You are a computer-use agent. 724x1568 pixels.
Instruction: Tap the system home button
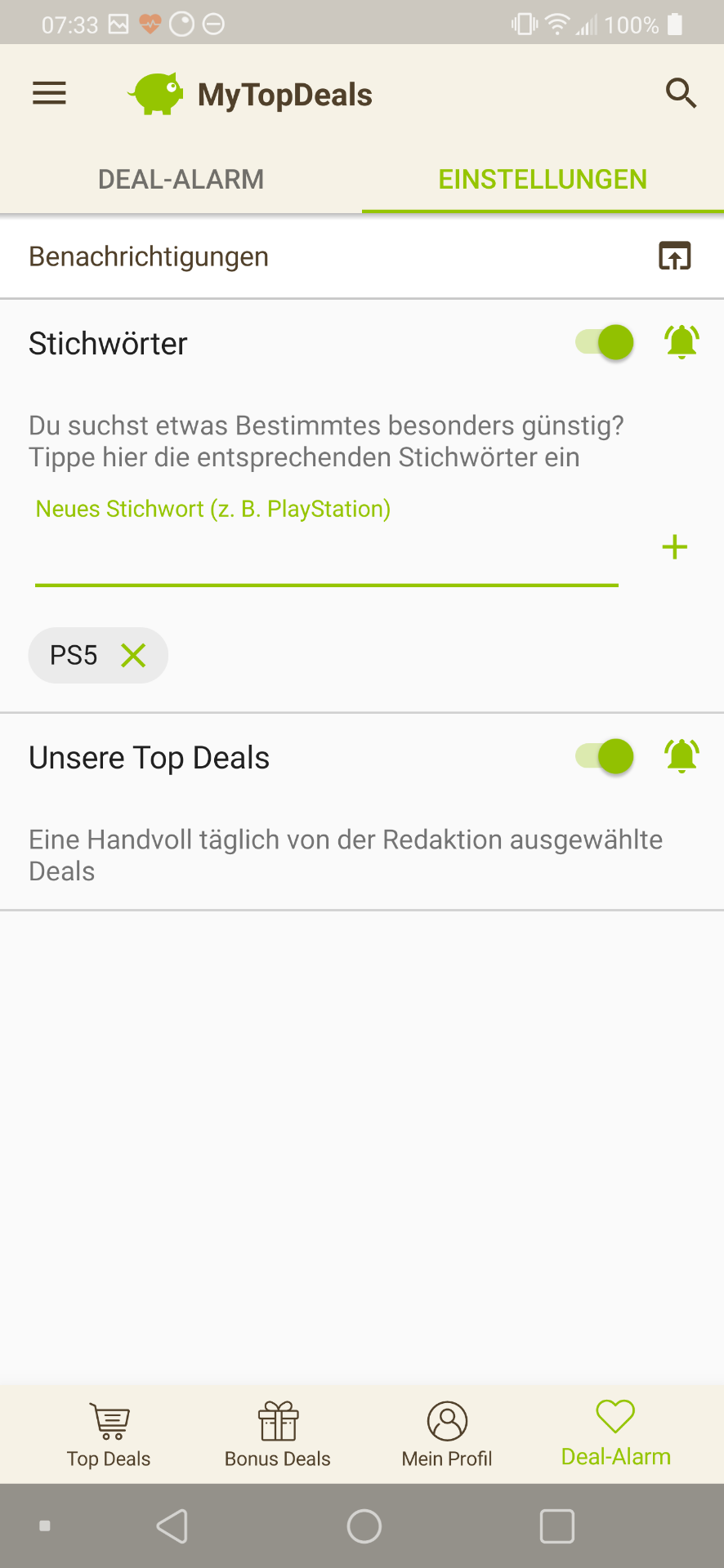click(364, 1526)
